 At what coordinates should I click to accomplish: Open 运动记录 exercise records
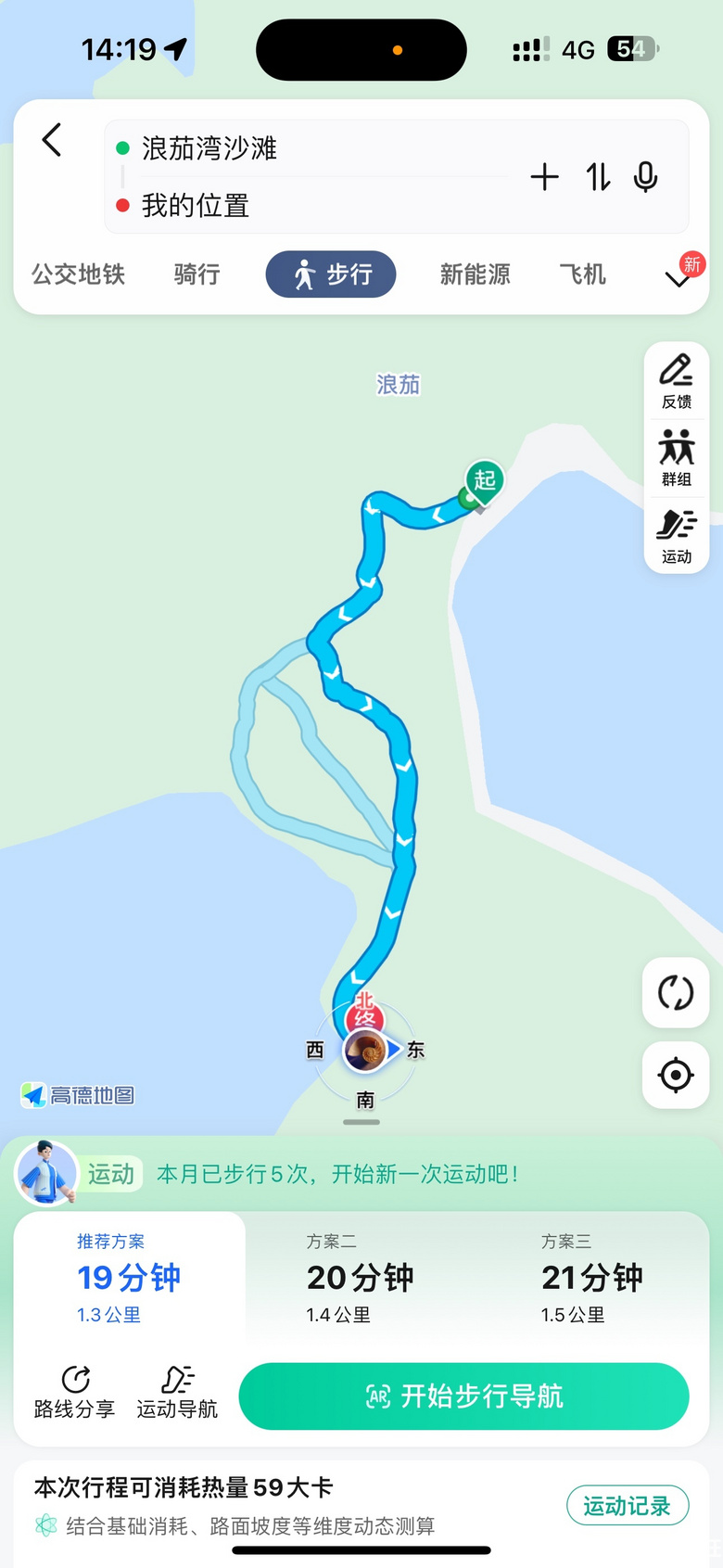pyautogui.click(x=627, y=1506)
